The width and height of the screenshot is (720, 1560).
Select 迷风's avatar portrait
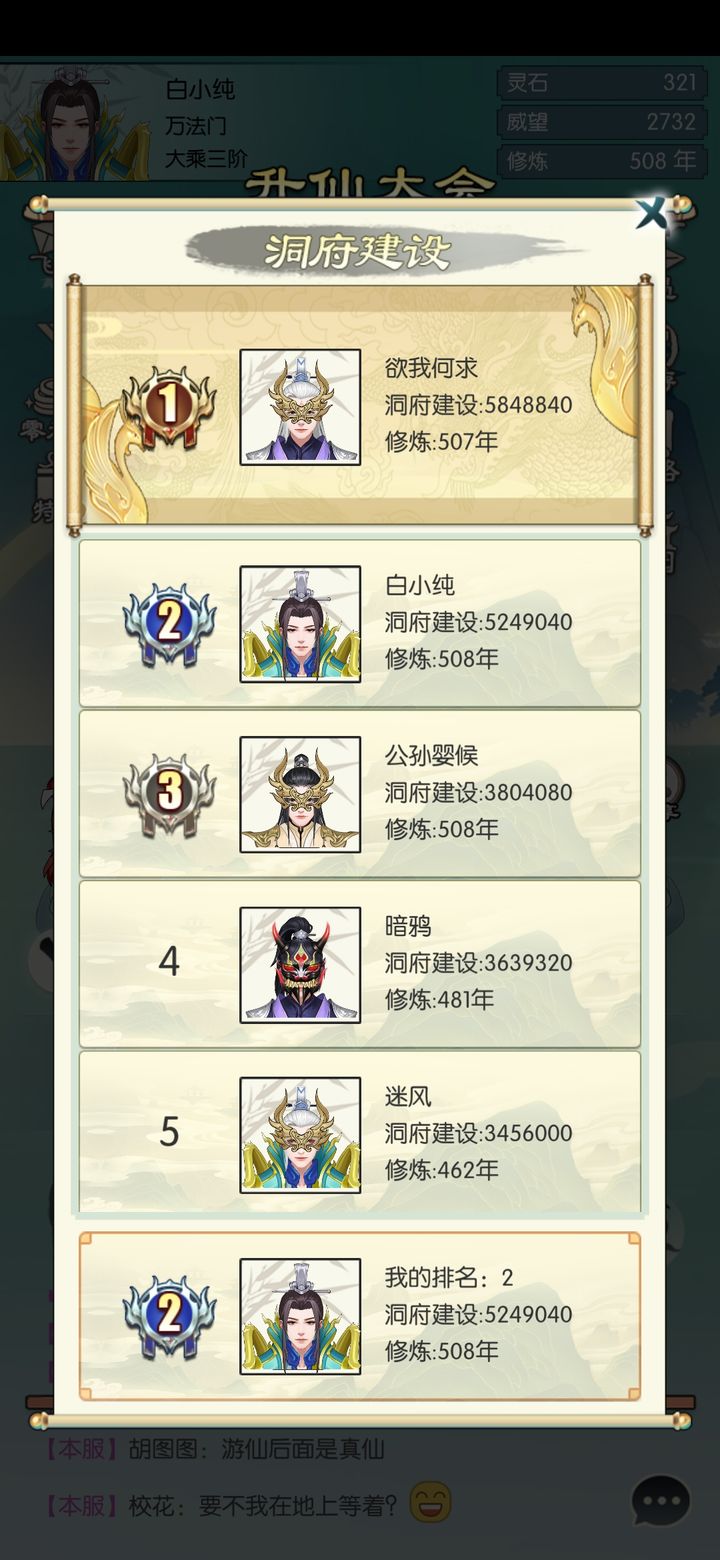300,1133
